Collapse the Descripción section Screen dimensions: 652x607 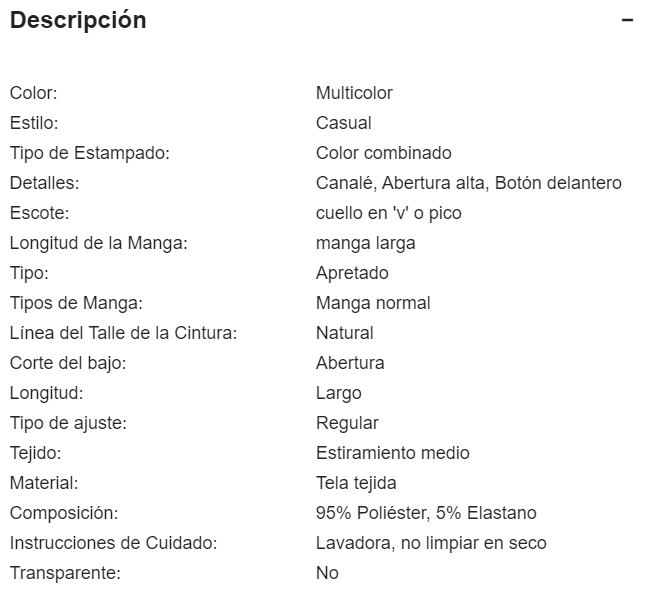point(627,21)
